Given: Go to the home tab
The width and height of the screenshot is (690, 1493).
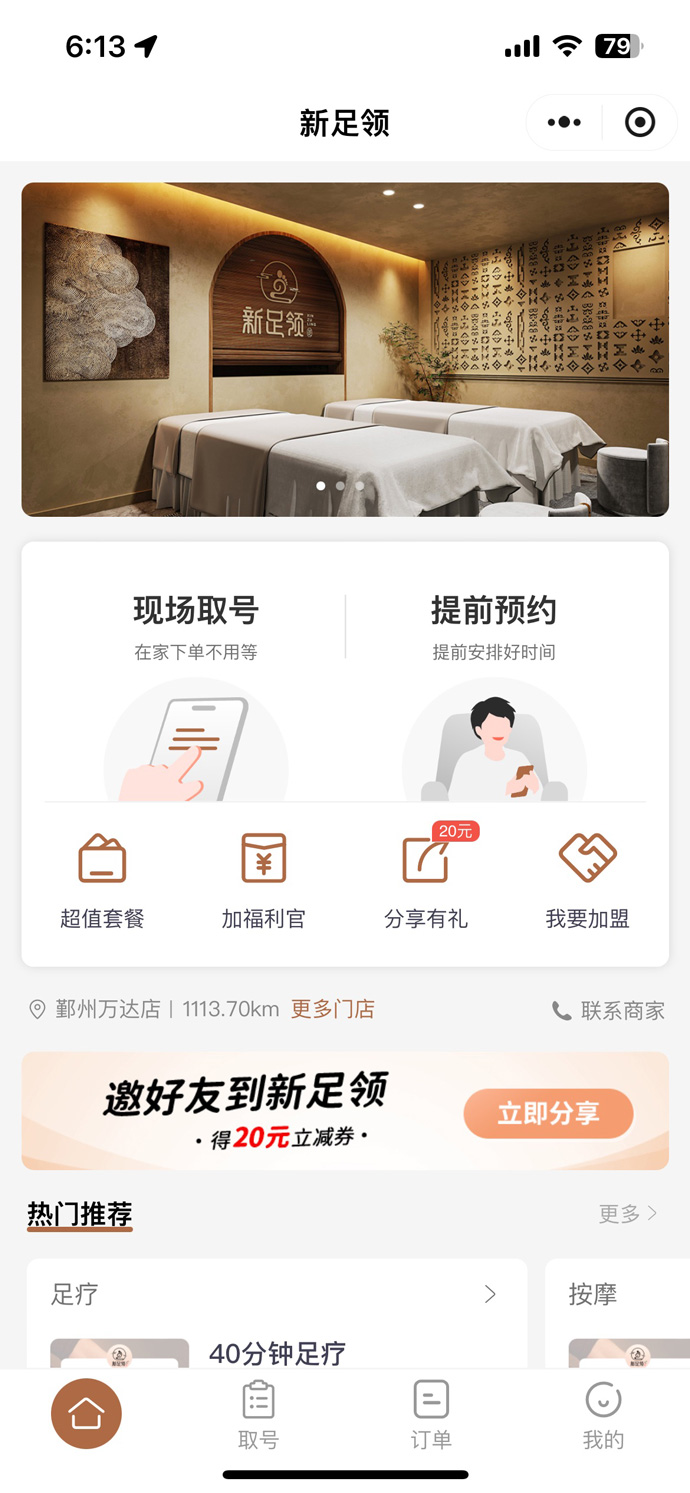Looking at the screenshot, I should pos(86,1413).
